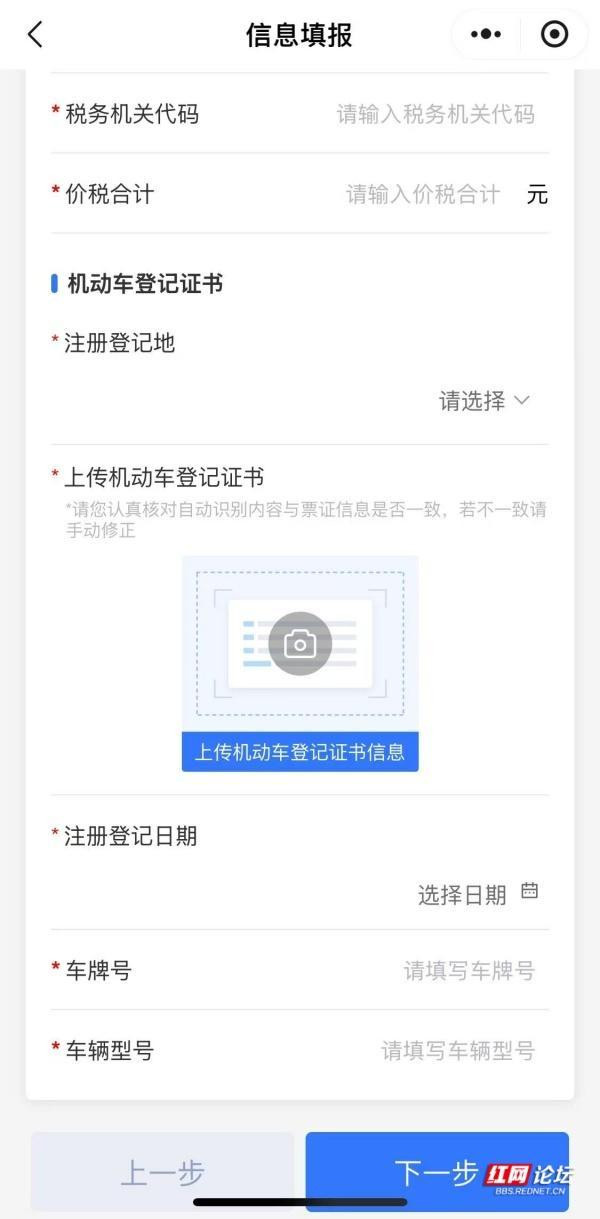This screenshot has width=600, height=1219.
Task: Enter the 车辆型号 field
Action: [x=457, y=1050]
